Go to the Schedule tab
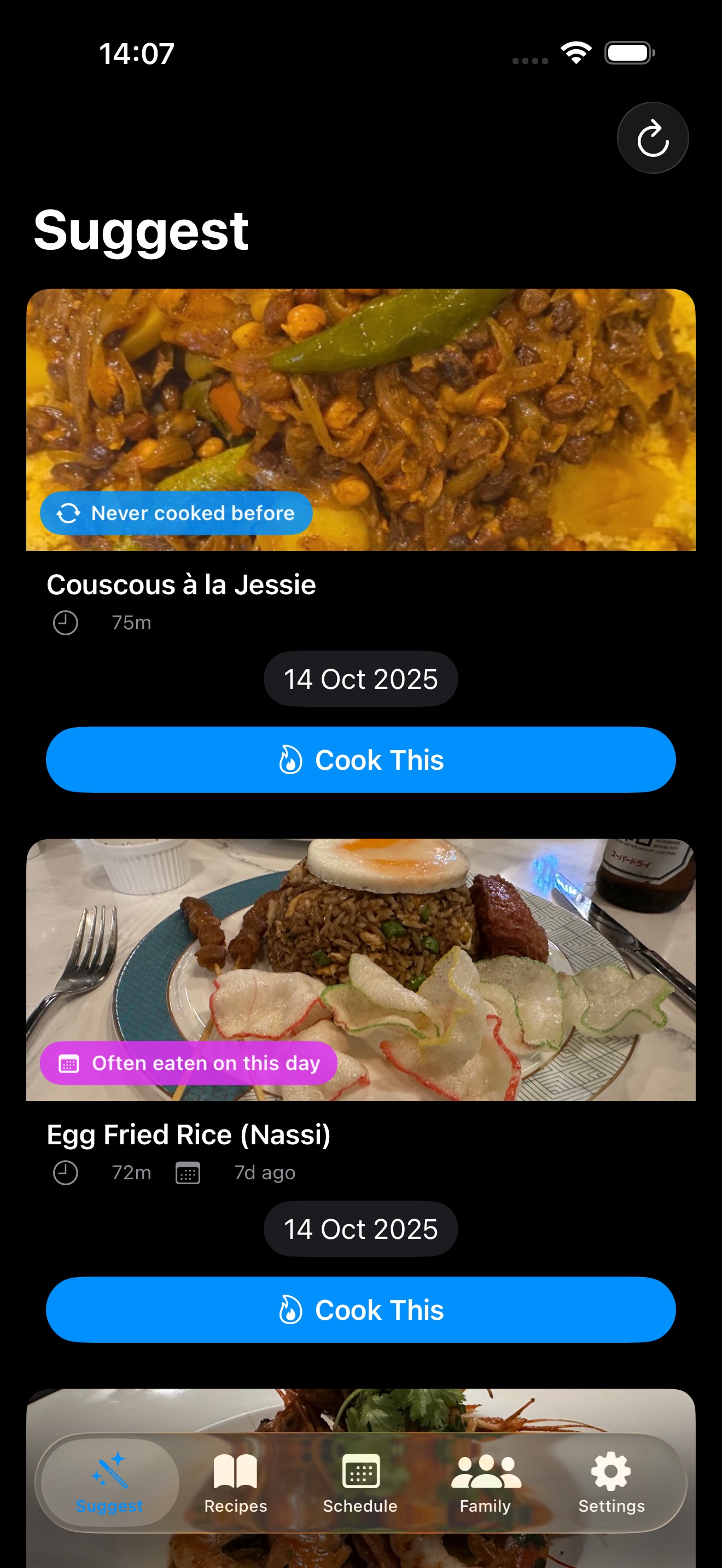 click(360, 1483)
